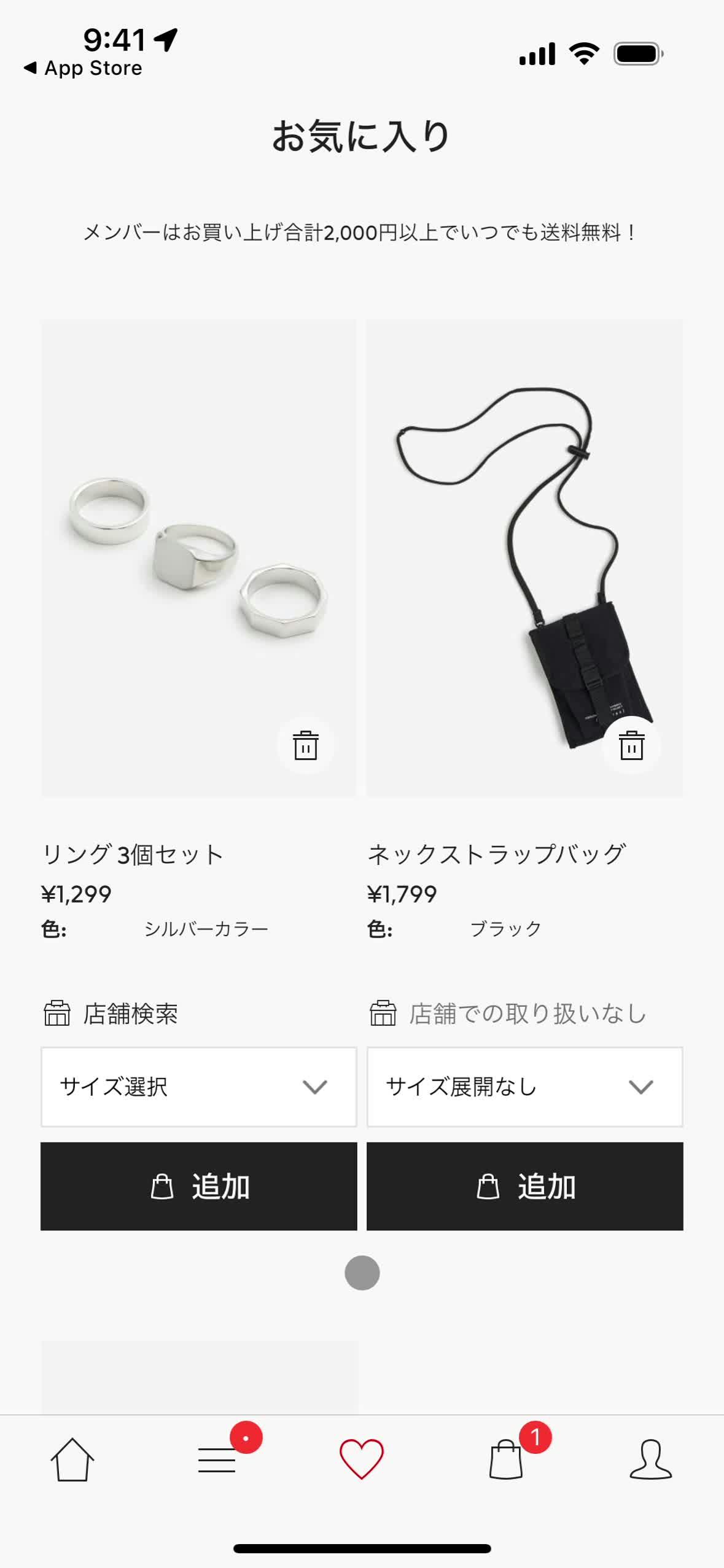Viewport: 724px width, 1568px height.
Task: Open the shopping bag tab
Action: 507,1459
